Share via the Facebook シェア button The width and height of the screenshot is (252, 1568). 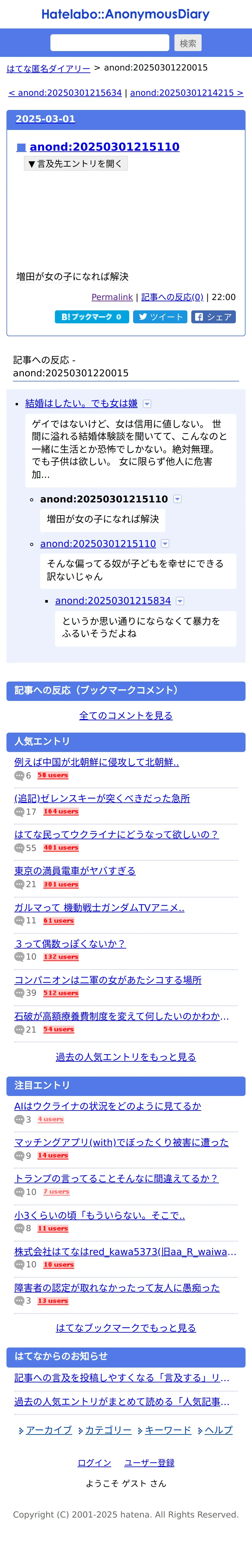[x=214, y=317]
